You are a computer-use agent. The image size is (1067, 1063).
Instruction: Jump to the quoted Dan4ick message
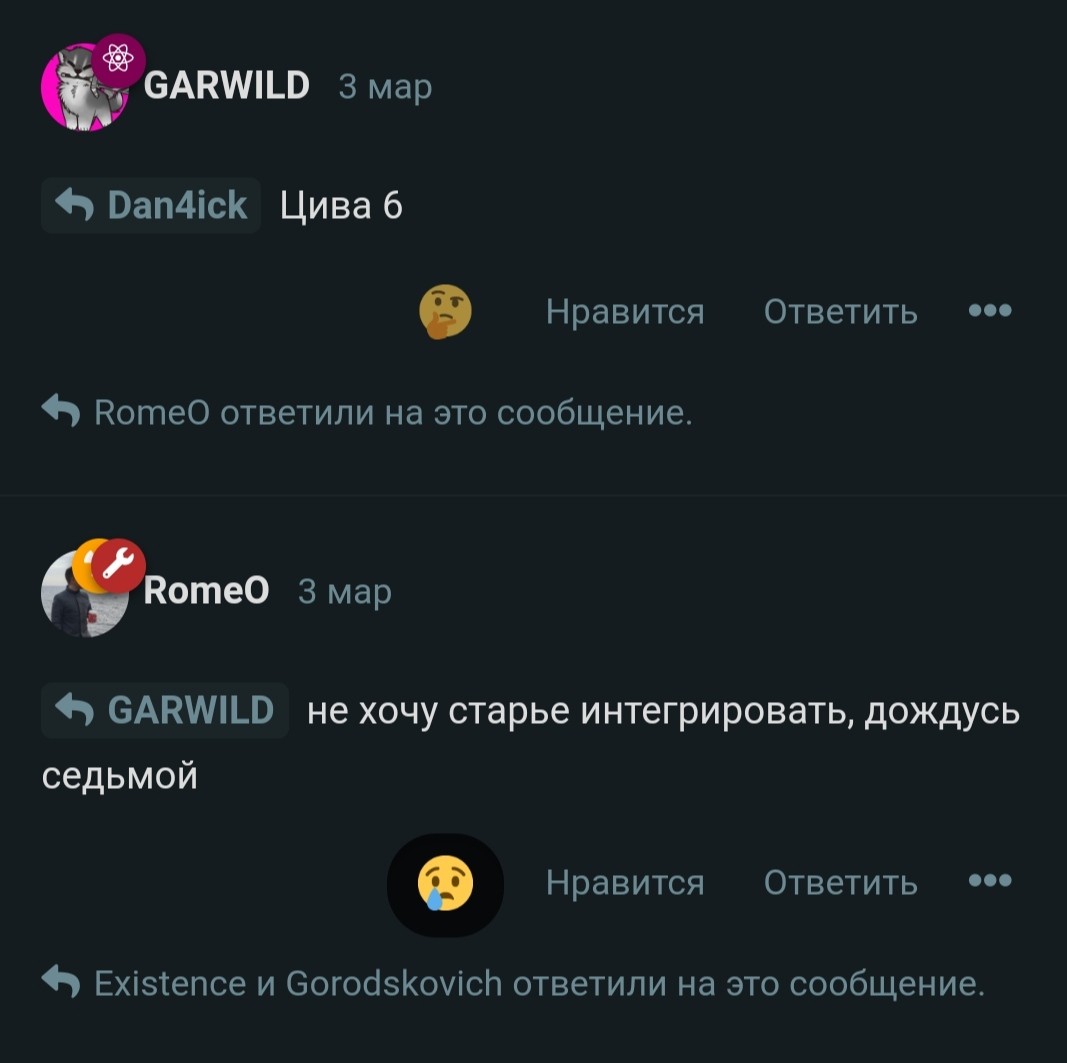click(151, 205)
